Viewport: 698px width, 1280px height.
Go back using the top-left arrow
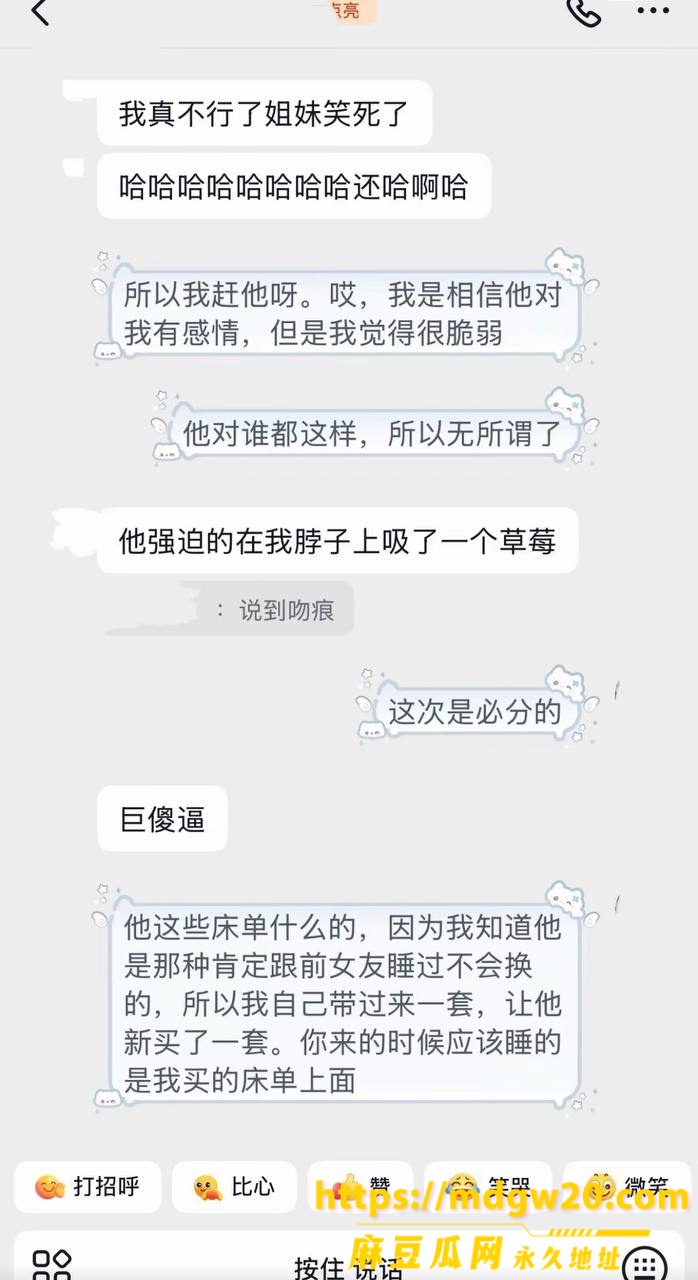[40, 13]
